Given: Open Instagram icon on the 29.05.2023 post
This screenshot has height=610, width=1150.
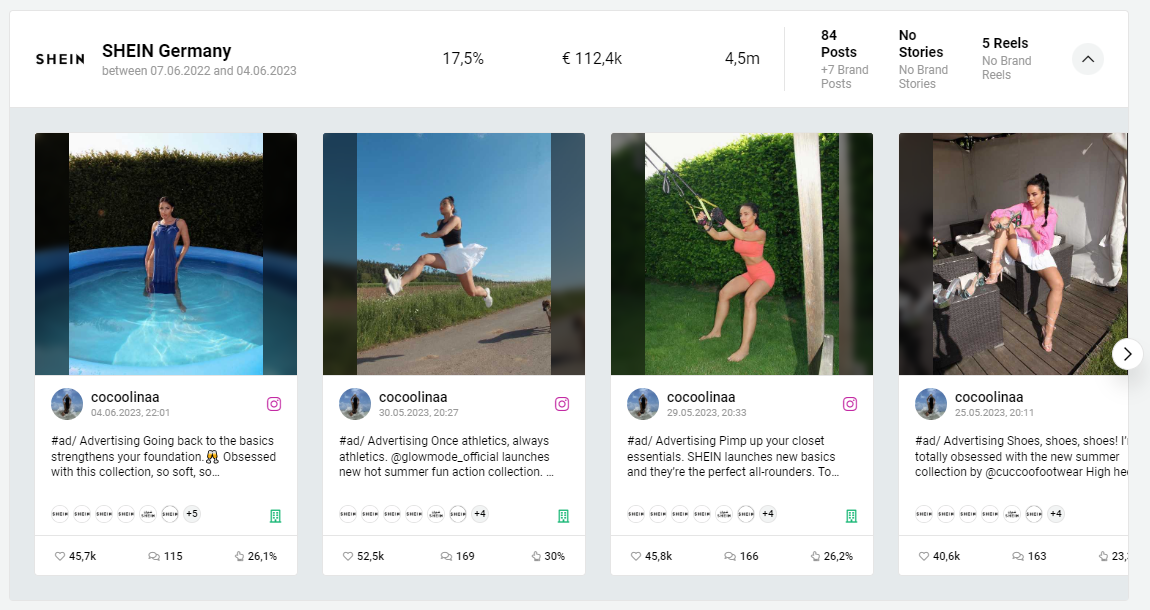Looking at the screenshot, I should click(x=850, y=404).
